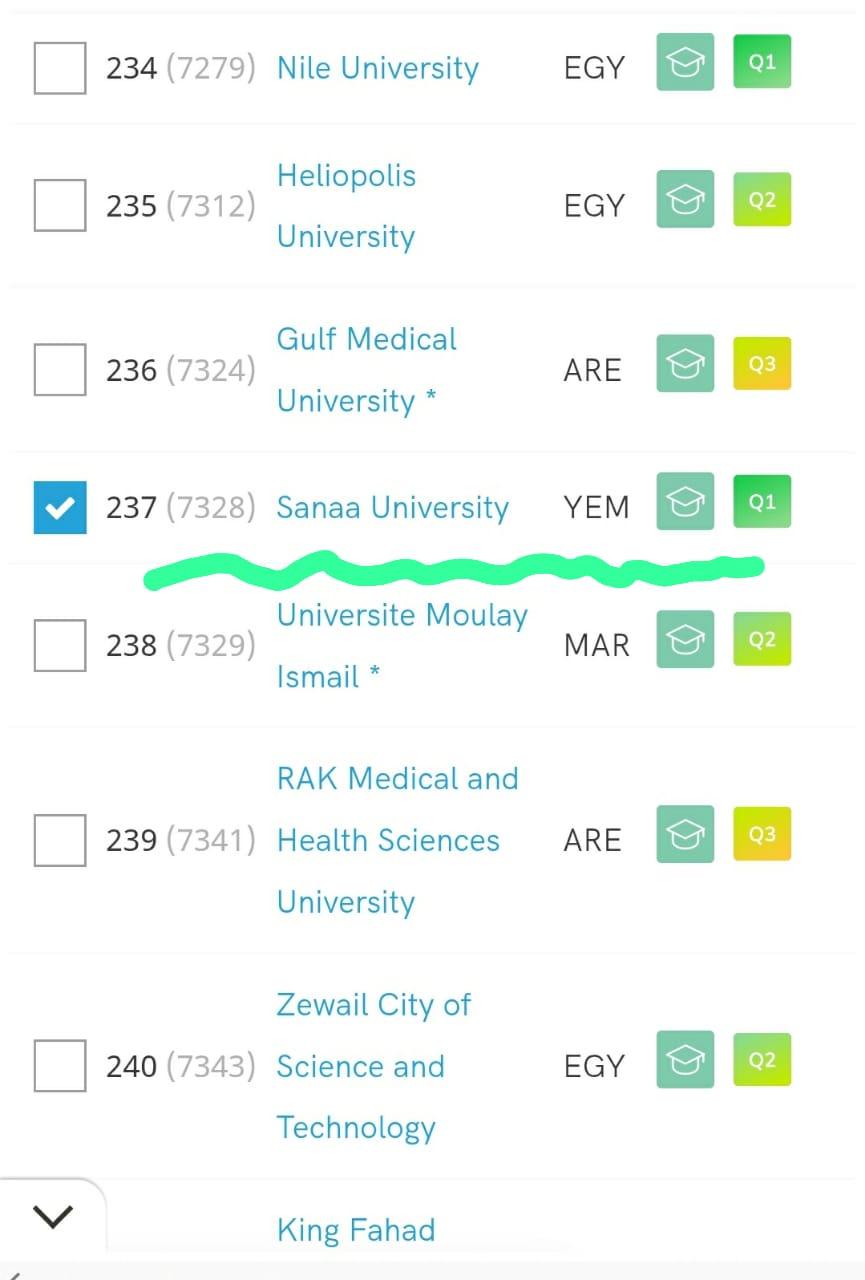The height and width of the screenshot is (1280, 865).
Task: Tap the graduation cap icon for Nile University
Action: (685, 62)
